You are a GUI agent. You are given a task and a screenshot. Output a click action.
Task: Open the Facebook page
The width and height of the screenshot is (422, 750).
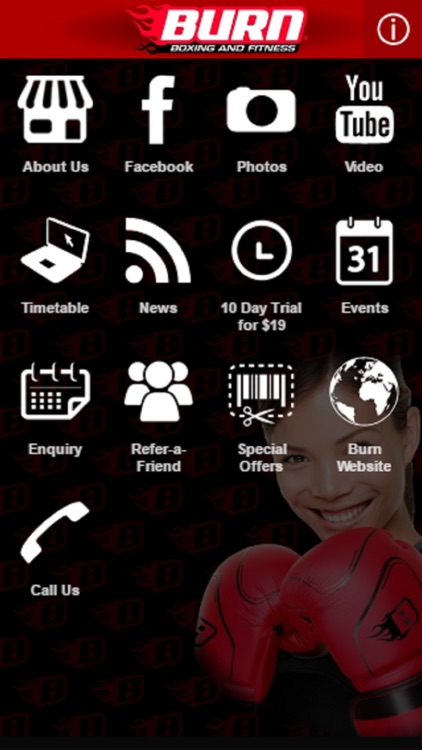click(x=158, y=124)
